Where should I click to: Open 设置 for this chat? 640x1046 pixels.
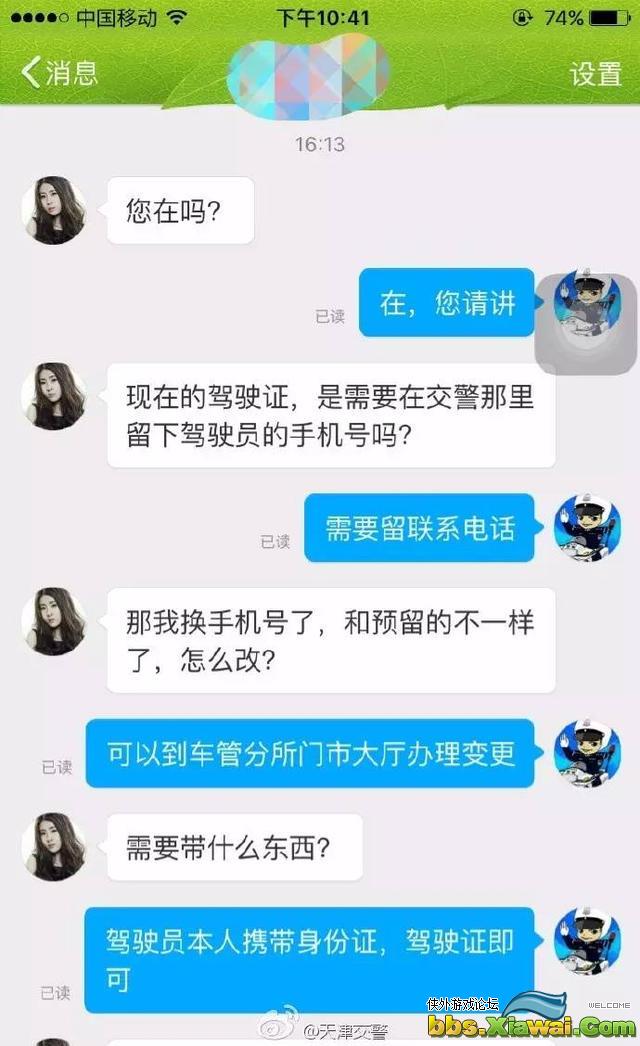(x=595, y=73)
